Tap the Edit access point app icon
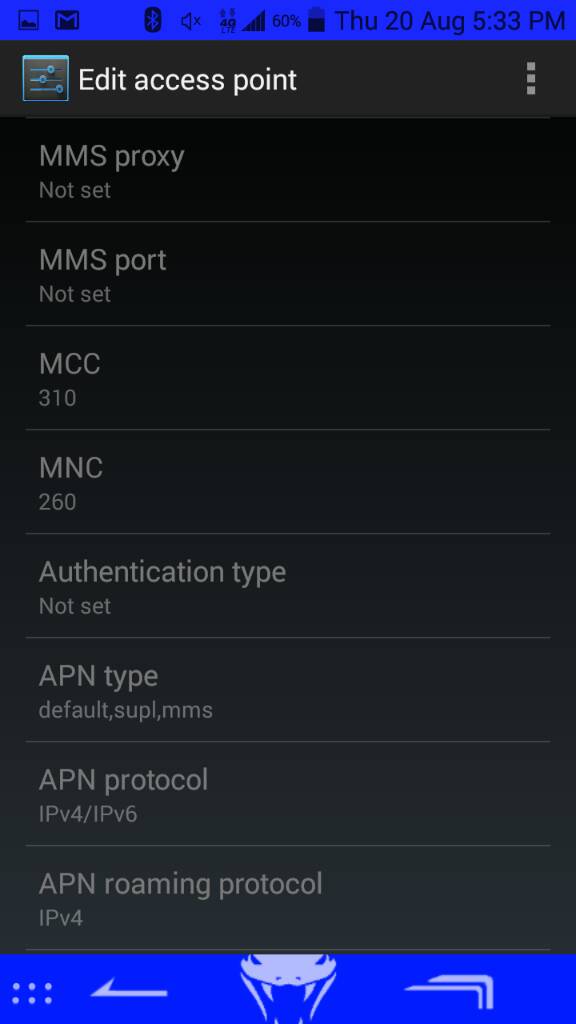The width and height of the screenshot is (576, 1024). coord(45,78)
